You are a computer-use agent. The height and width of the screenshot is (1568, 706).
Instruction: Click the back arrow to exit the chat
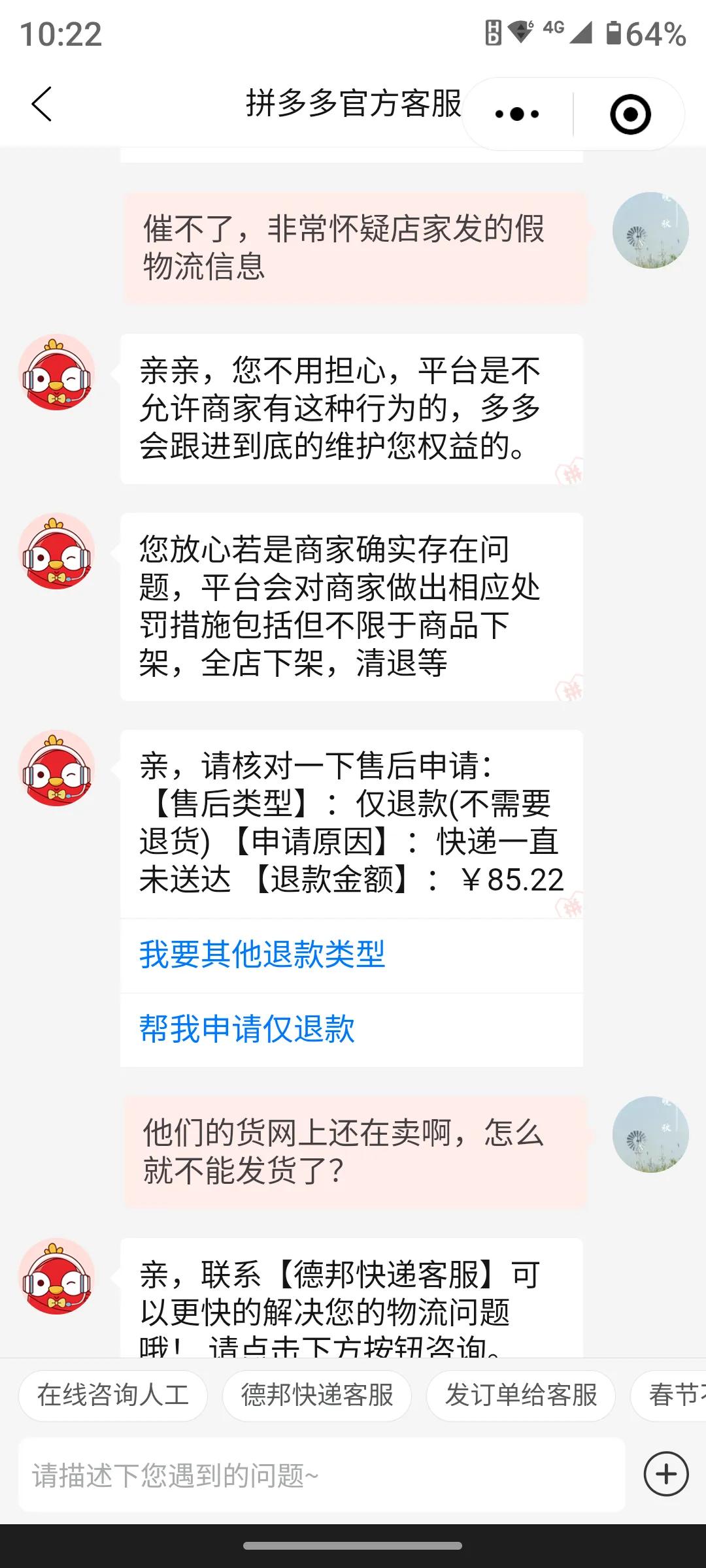point(41,105)
